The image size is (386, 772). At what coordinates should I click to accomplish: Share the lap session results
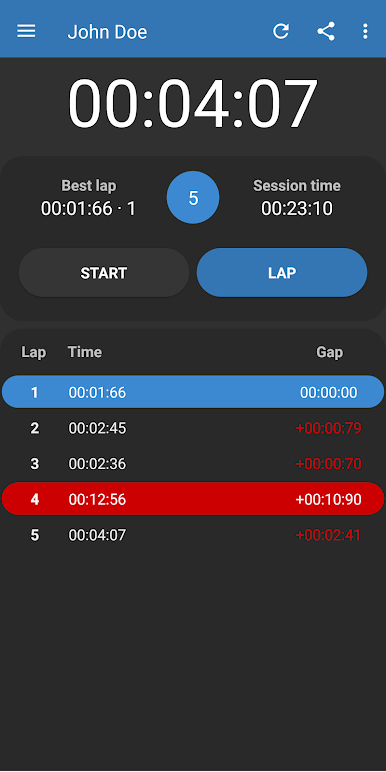(326, 32)
